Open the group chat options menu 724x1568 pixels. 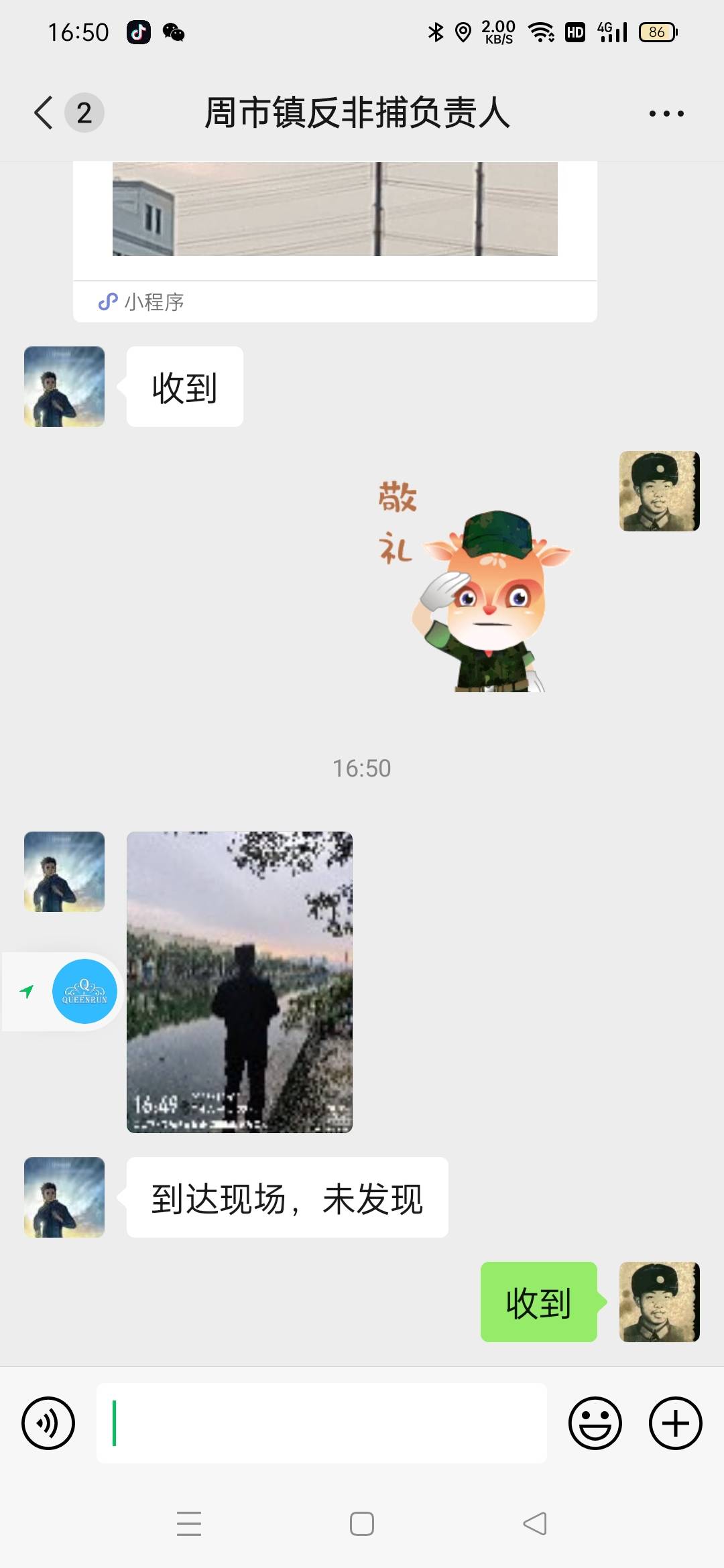(x=666, y=113)
